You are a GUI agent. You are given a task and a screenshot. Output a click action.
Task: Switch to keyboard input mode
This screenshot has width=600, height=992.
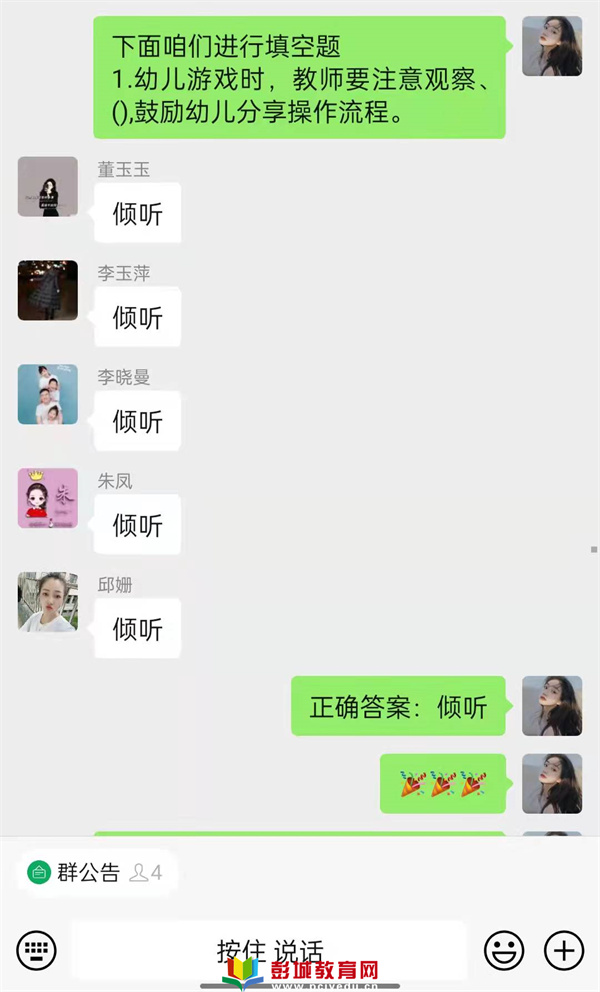36,949
